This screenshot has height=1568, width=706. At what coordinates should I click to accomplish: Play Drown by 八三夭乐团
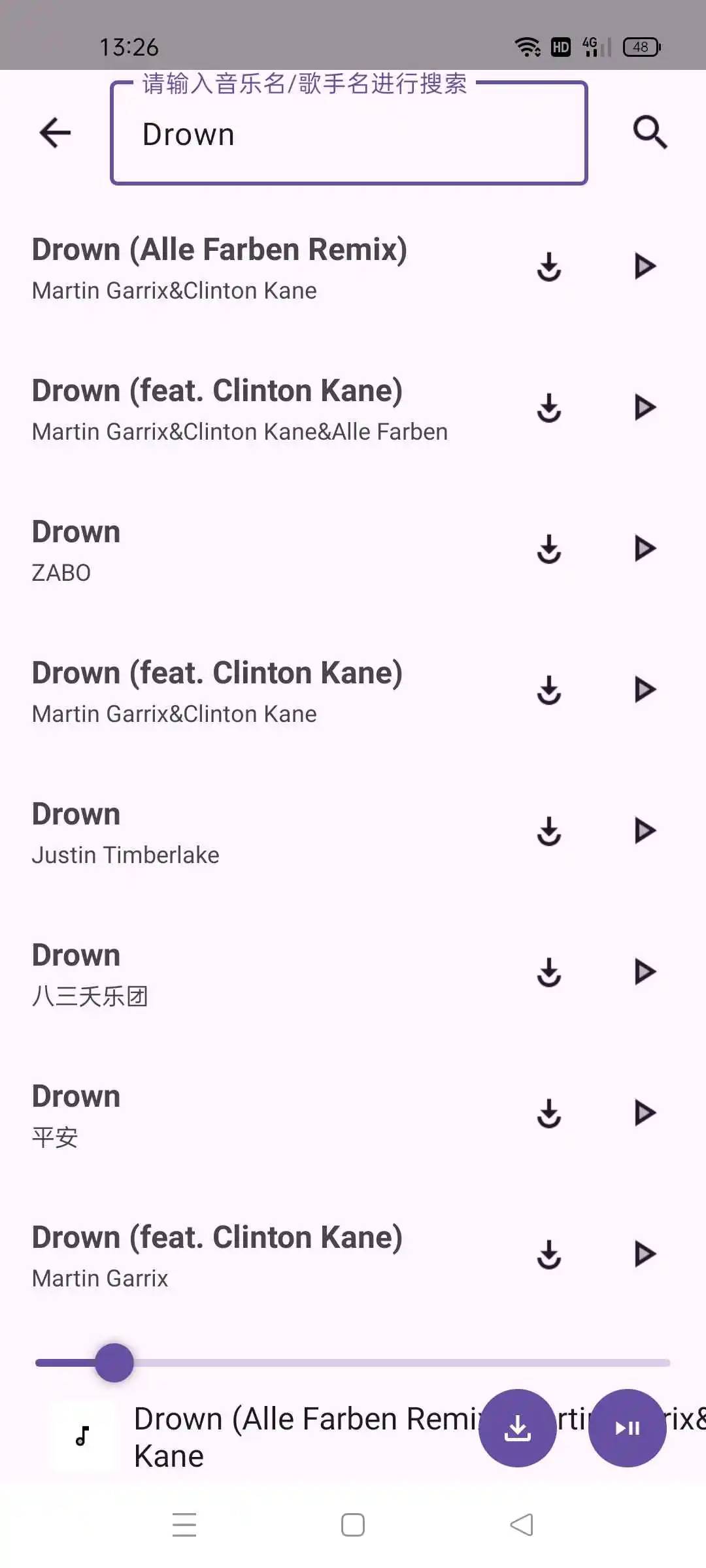(645, 972)
